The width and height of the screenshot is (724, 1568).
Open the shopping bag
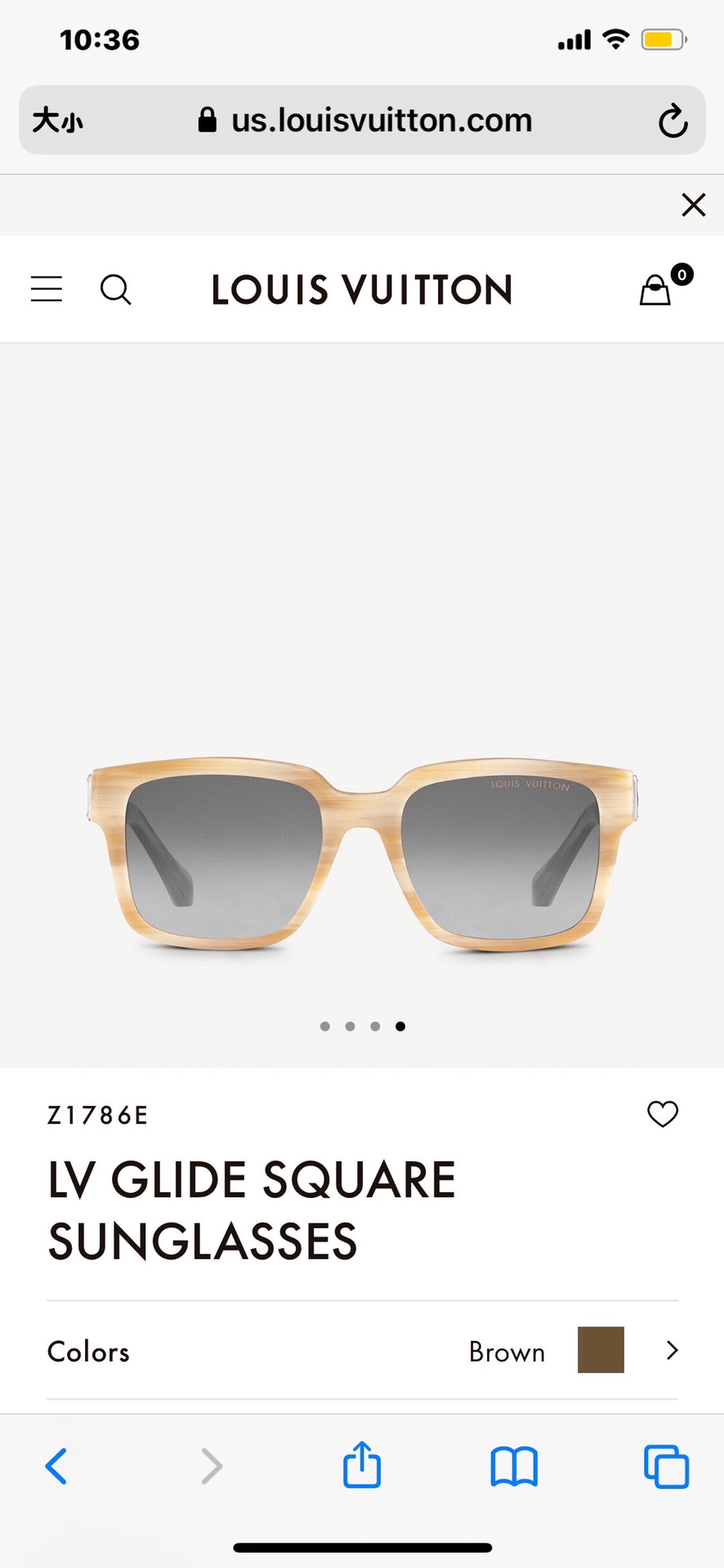[x=656, y=289]
